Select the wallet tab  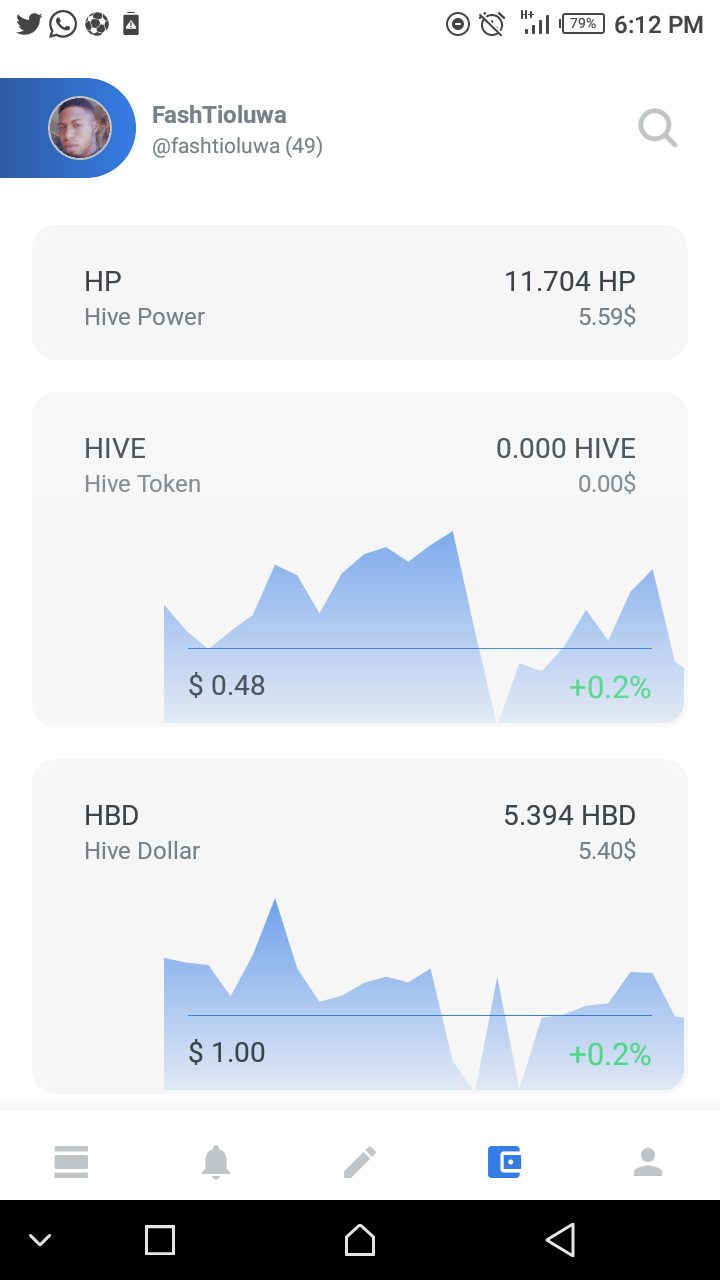tap(504, 1161)
